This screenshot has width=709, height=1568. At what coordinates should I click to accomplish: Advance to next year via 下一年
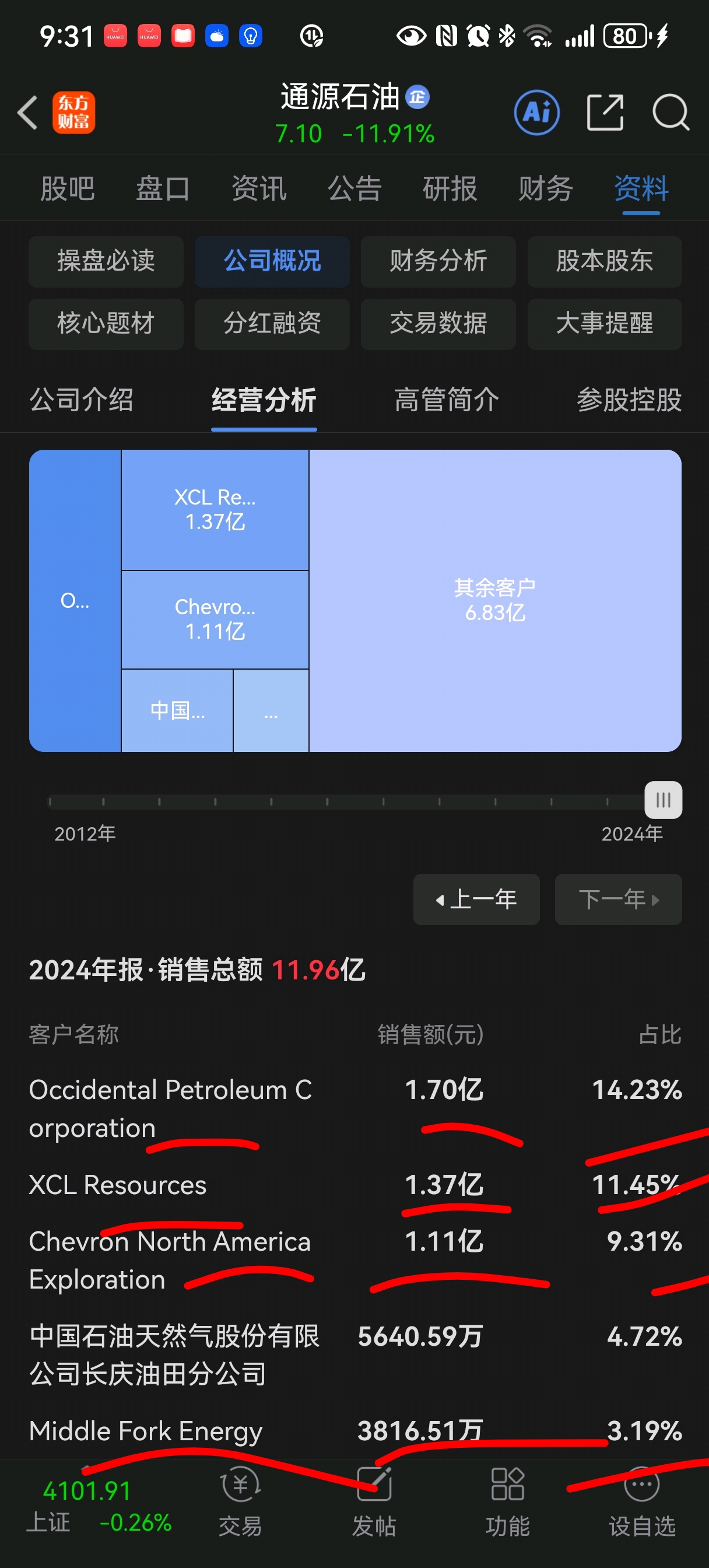tap(617, 899)
